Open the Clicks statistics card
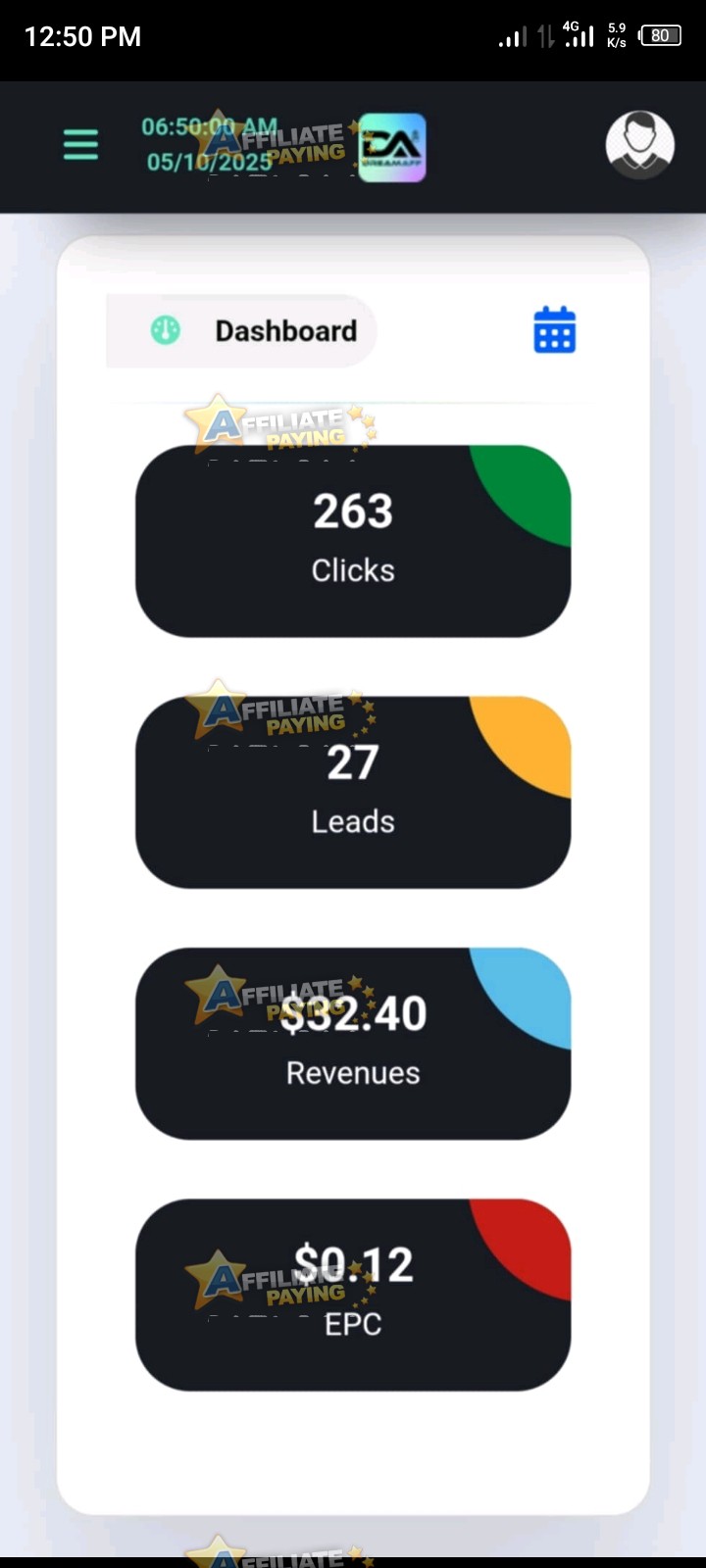Screen dimensions: 706x1568 coord(353,539)
